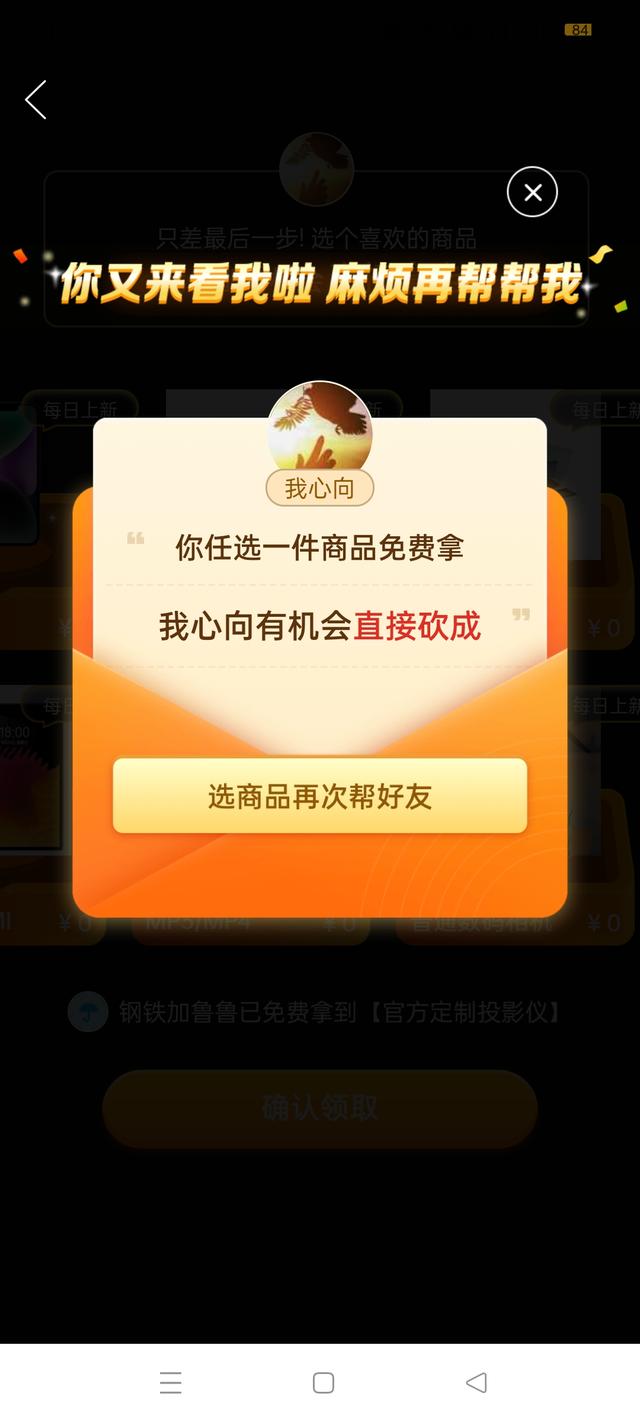This screenshot has height=1422, width=640.
Task: Tap system back button in navigation bar
Action: (x=476, y=1382)
